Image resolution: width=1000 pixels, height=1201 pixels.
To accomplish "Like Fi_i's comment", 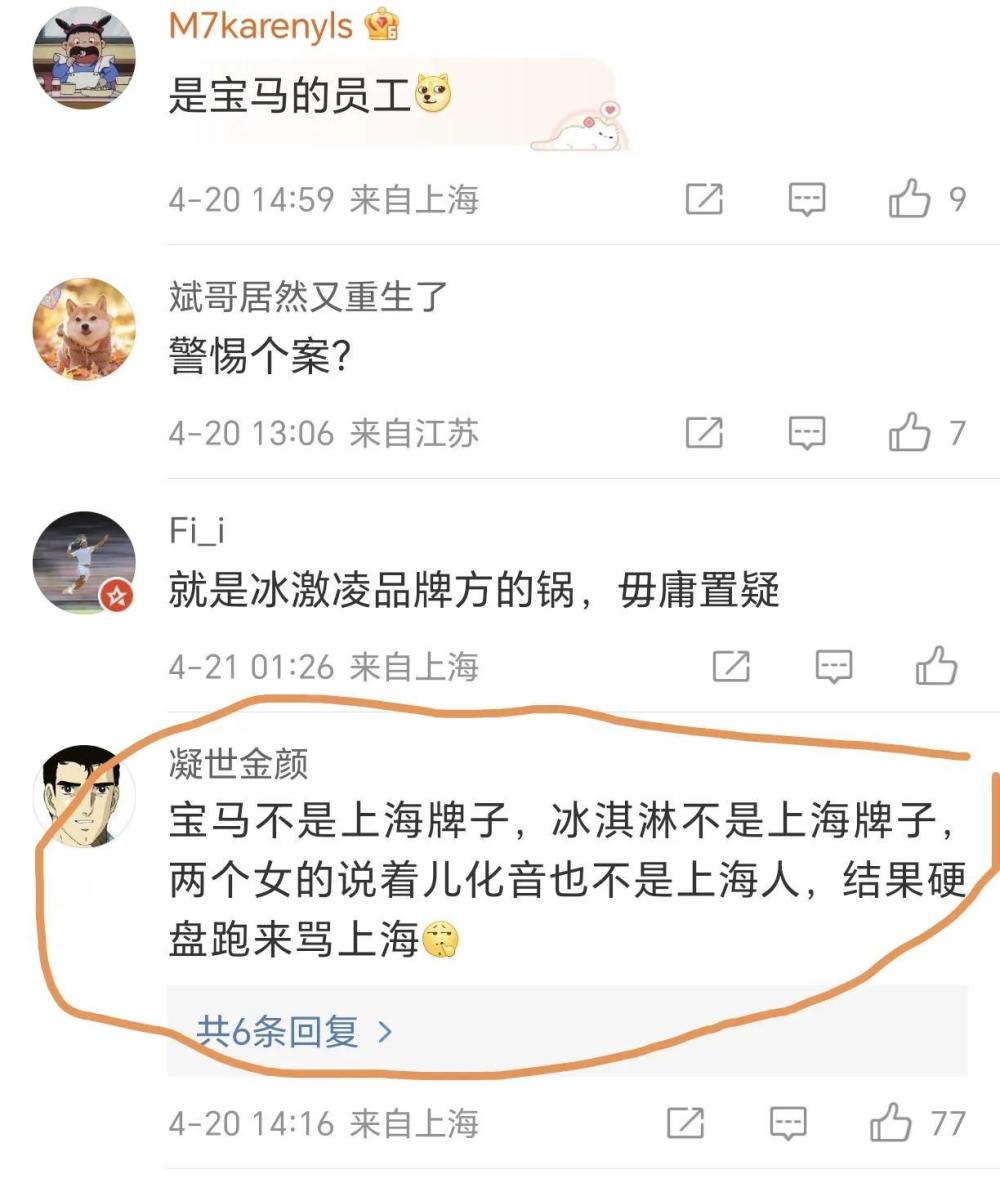I will click(936, 666).
